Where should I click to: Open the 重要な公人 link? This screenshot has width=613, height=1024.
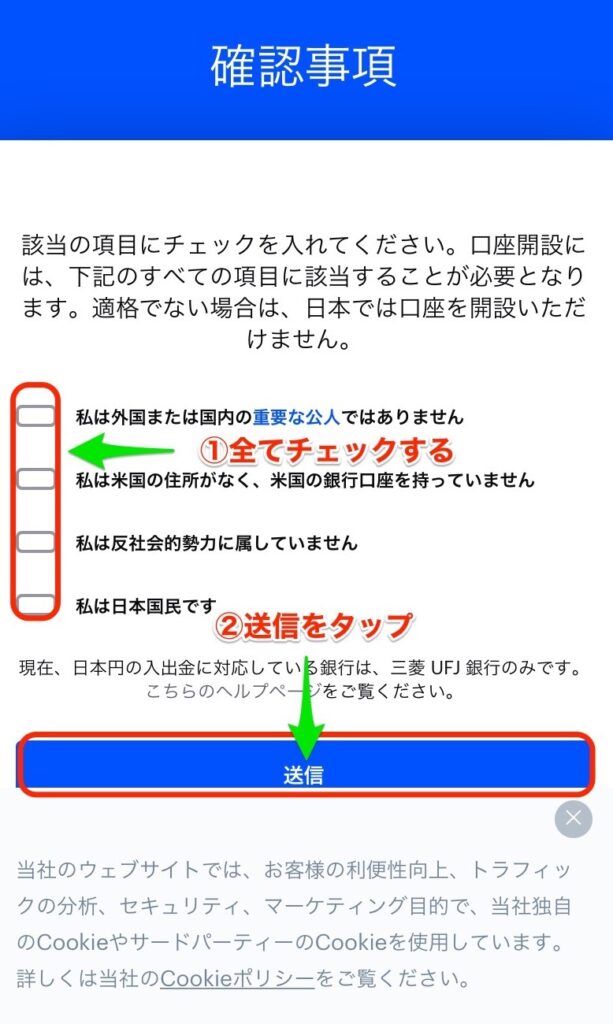[296, 417]
